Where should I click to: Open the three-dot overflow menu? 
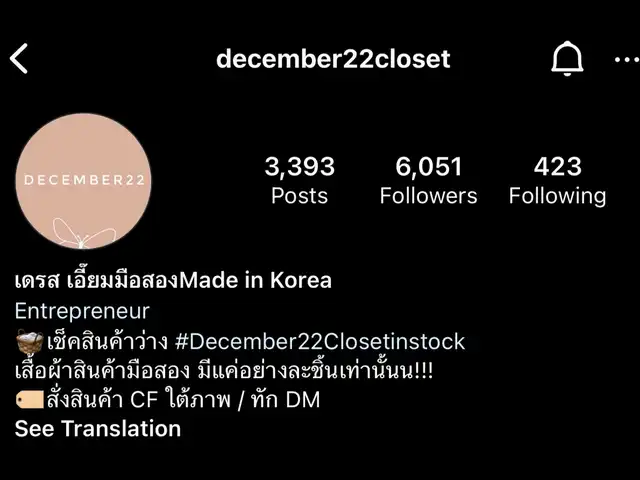[627, 60]
